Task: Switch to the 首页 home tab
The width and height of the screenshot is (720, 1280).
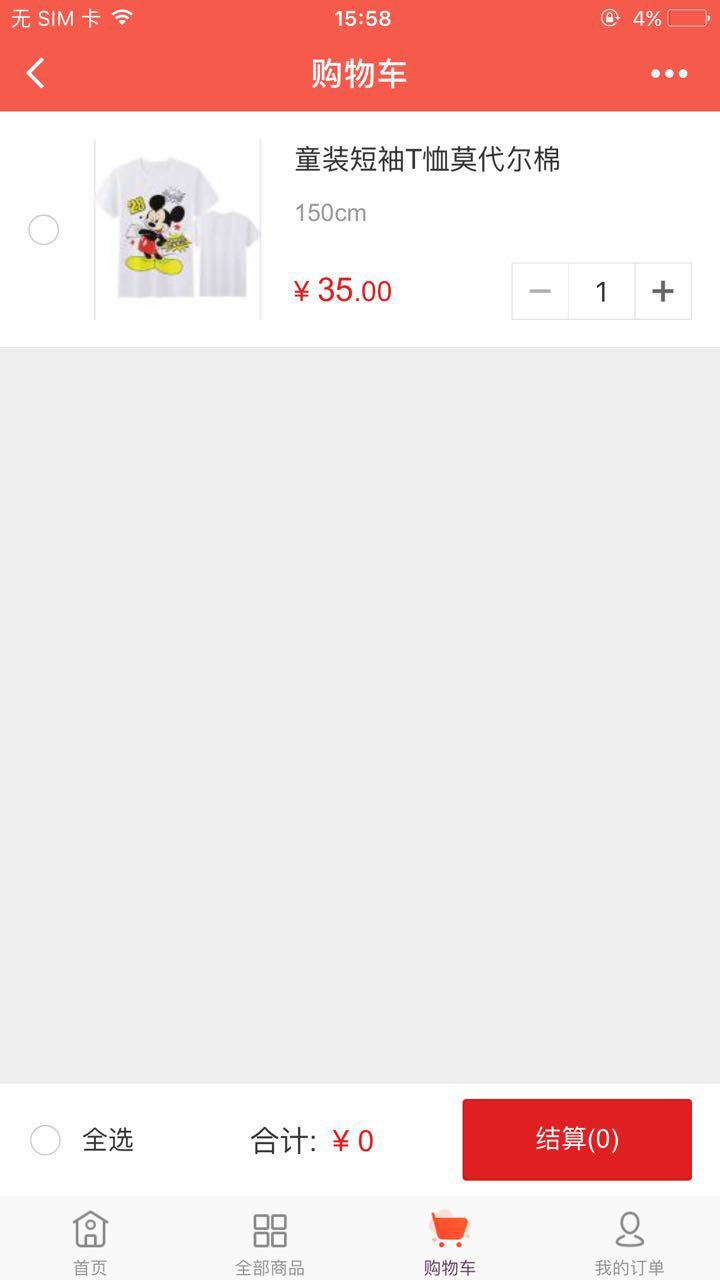Action: tap(90, 1242)
